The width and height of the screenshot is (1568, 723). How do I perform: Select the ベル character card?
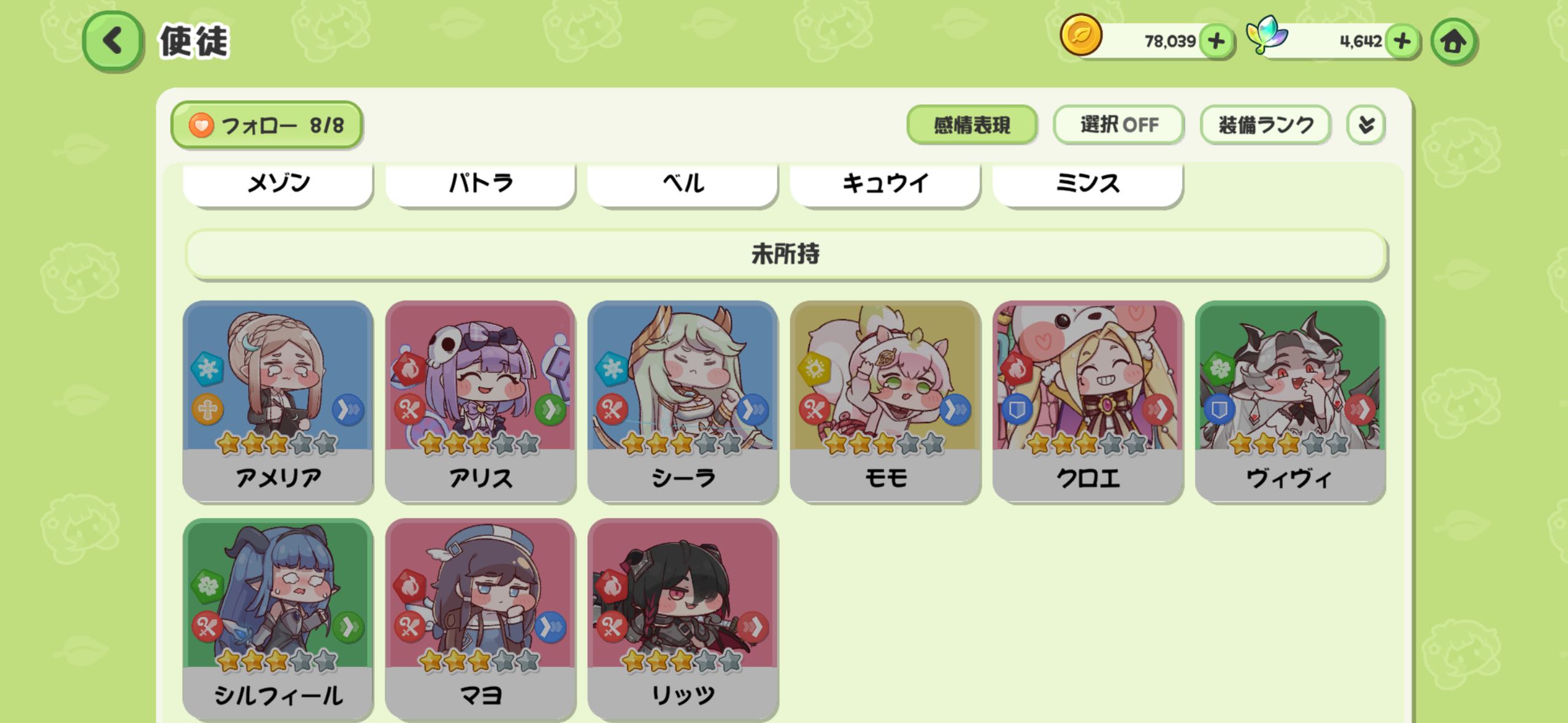click(x=683, y=183)
